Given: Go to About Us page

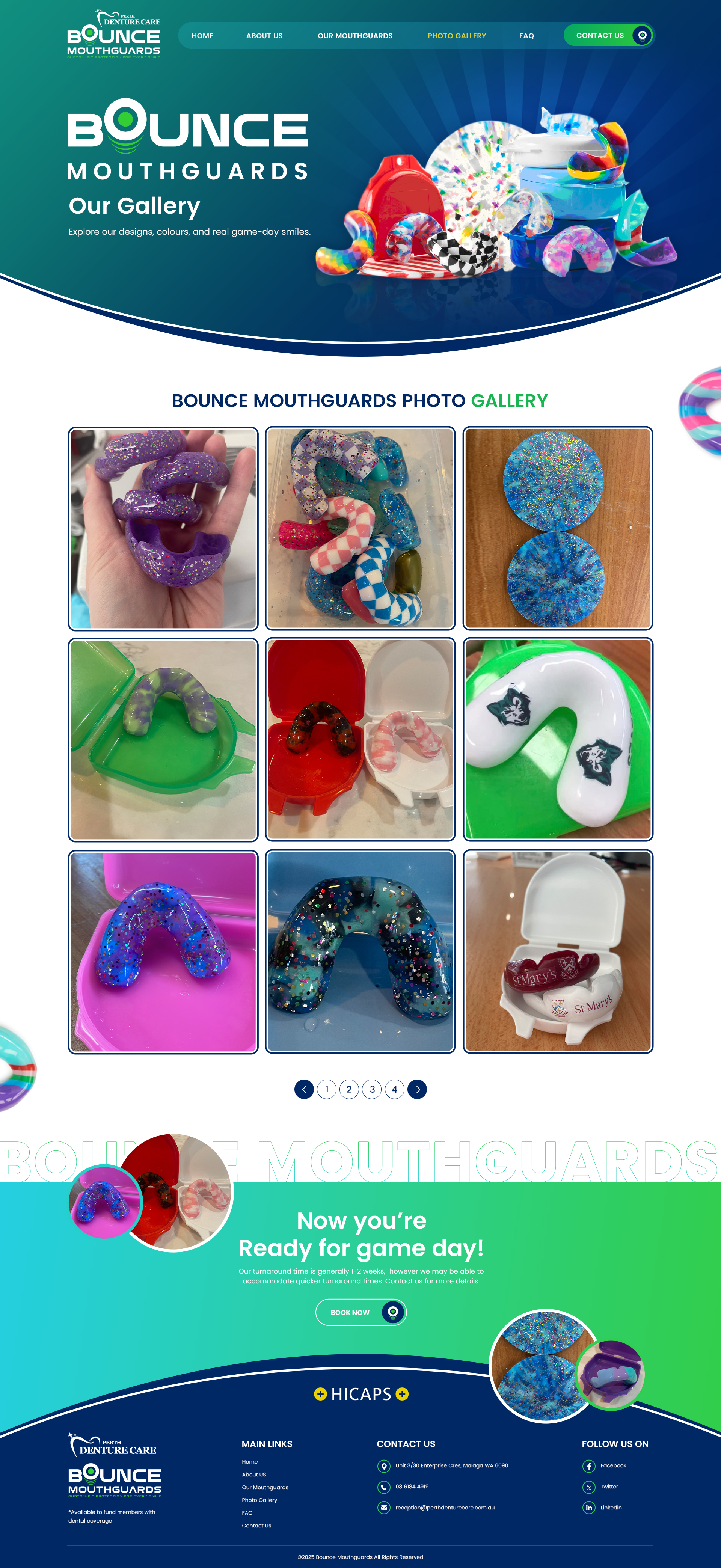Looking at the screenshot, I should (x=264, y=36).
